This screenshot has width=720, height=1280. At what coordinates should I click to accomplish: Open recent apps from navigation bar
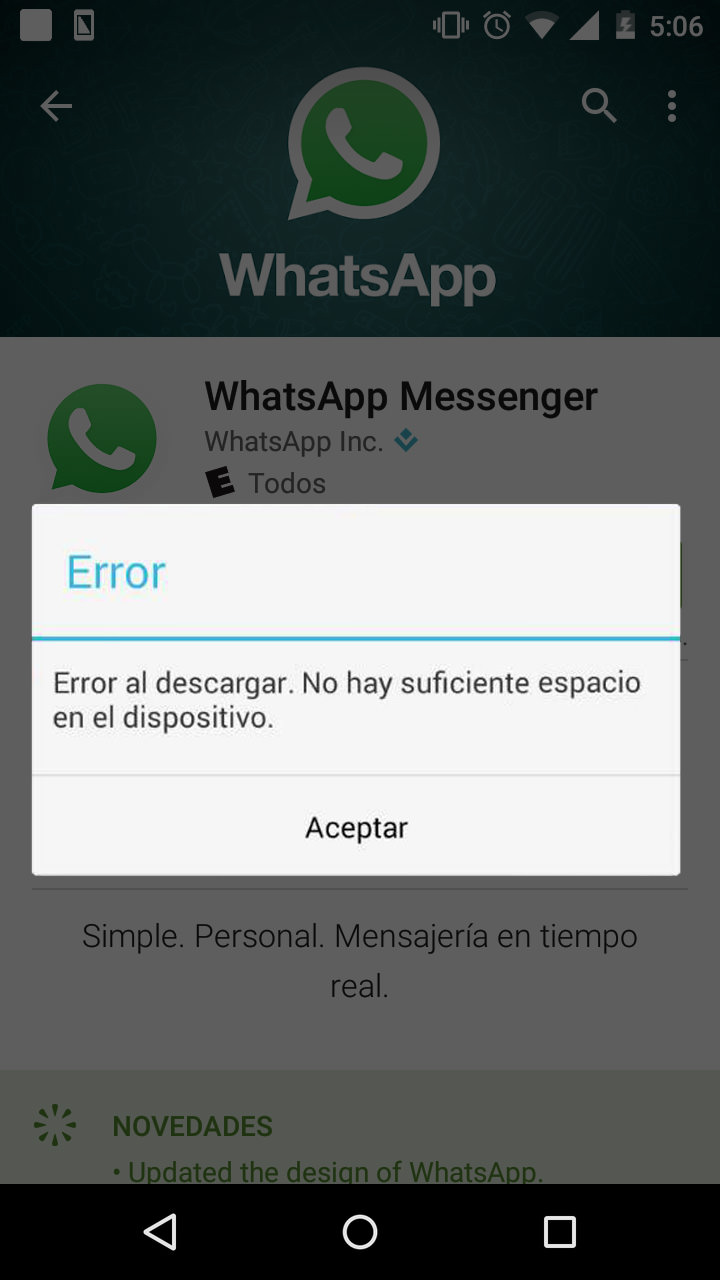[x=560, y=1232]
